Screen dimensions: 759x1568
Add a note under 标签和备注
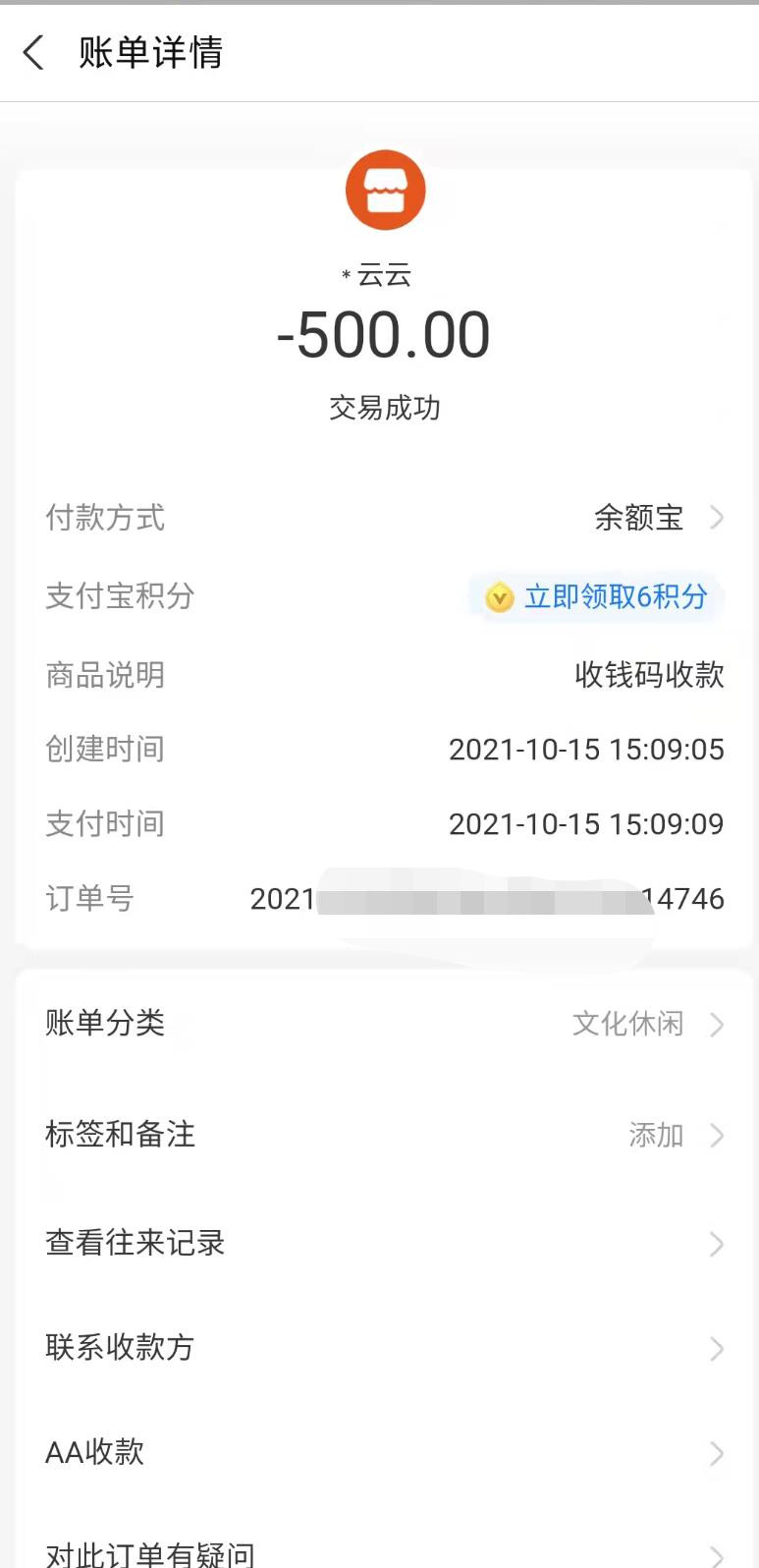click(383, 1135)
